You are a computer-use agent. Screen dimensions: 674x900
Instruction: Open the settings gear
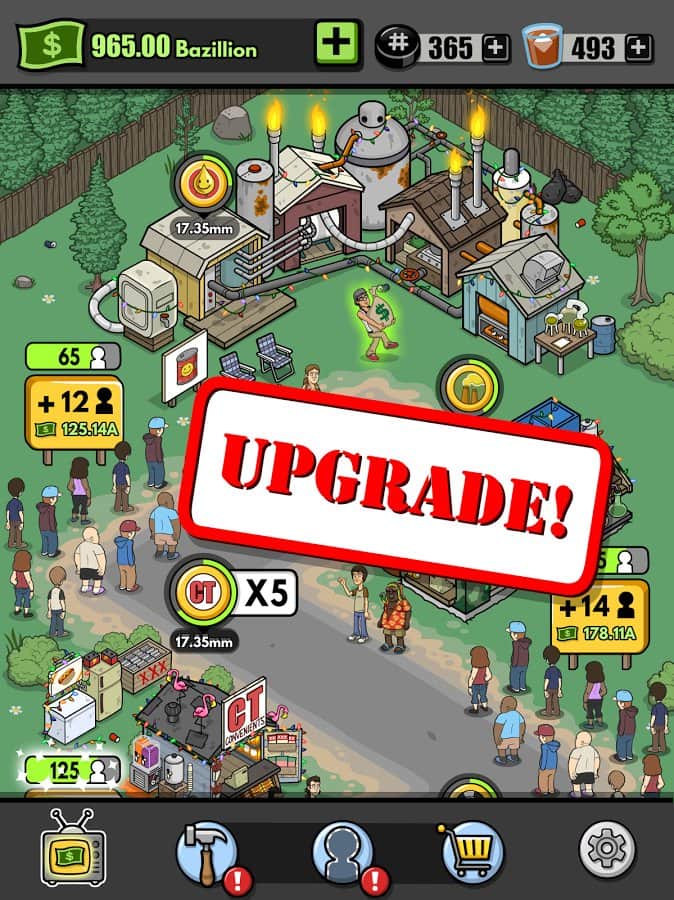(606, 851)
